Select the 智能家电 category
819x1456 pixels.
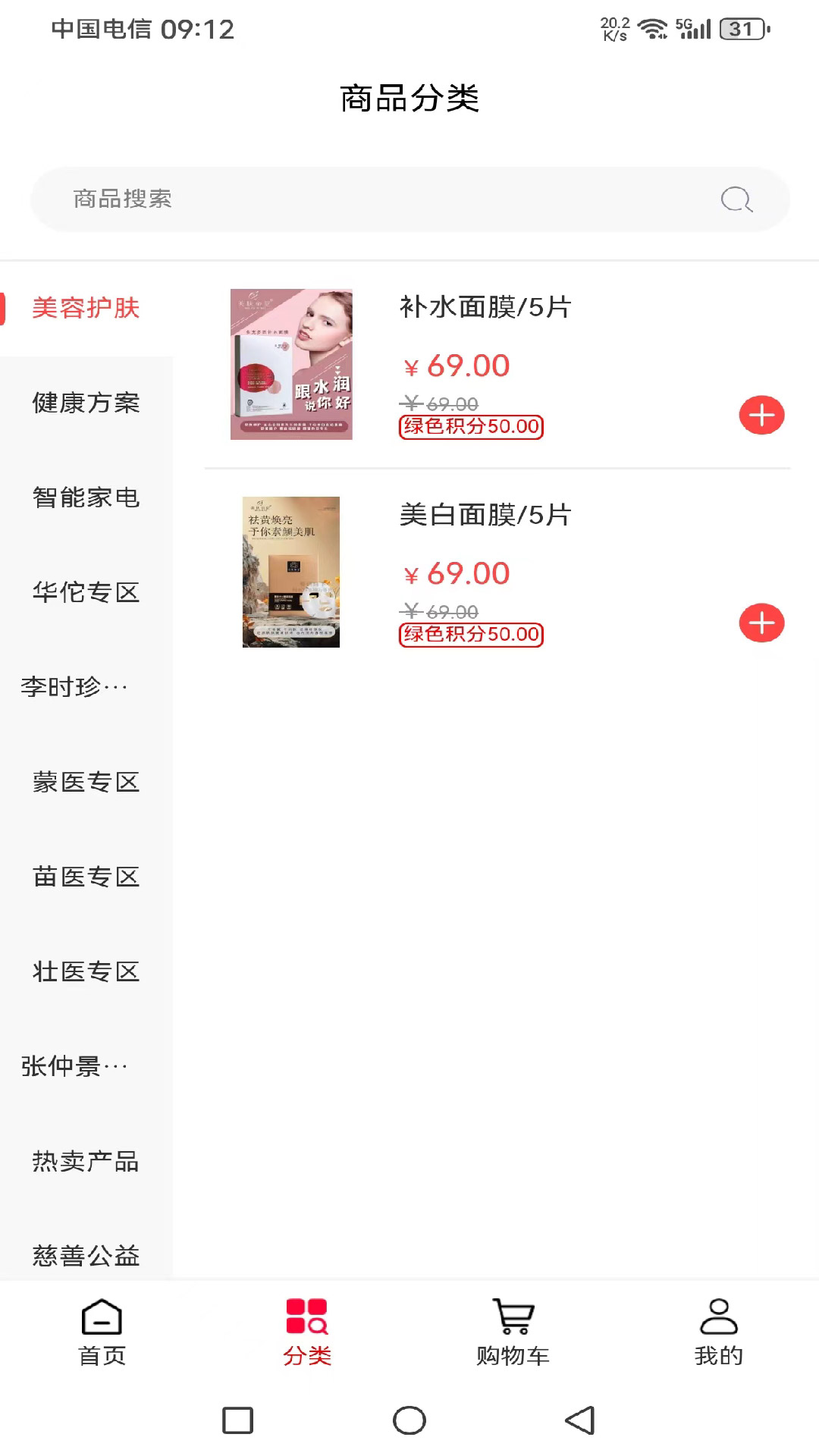(86, 497)
